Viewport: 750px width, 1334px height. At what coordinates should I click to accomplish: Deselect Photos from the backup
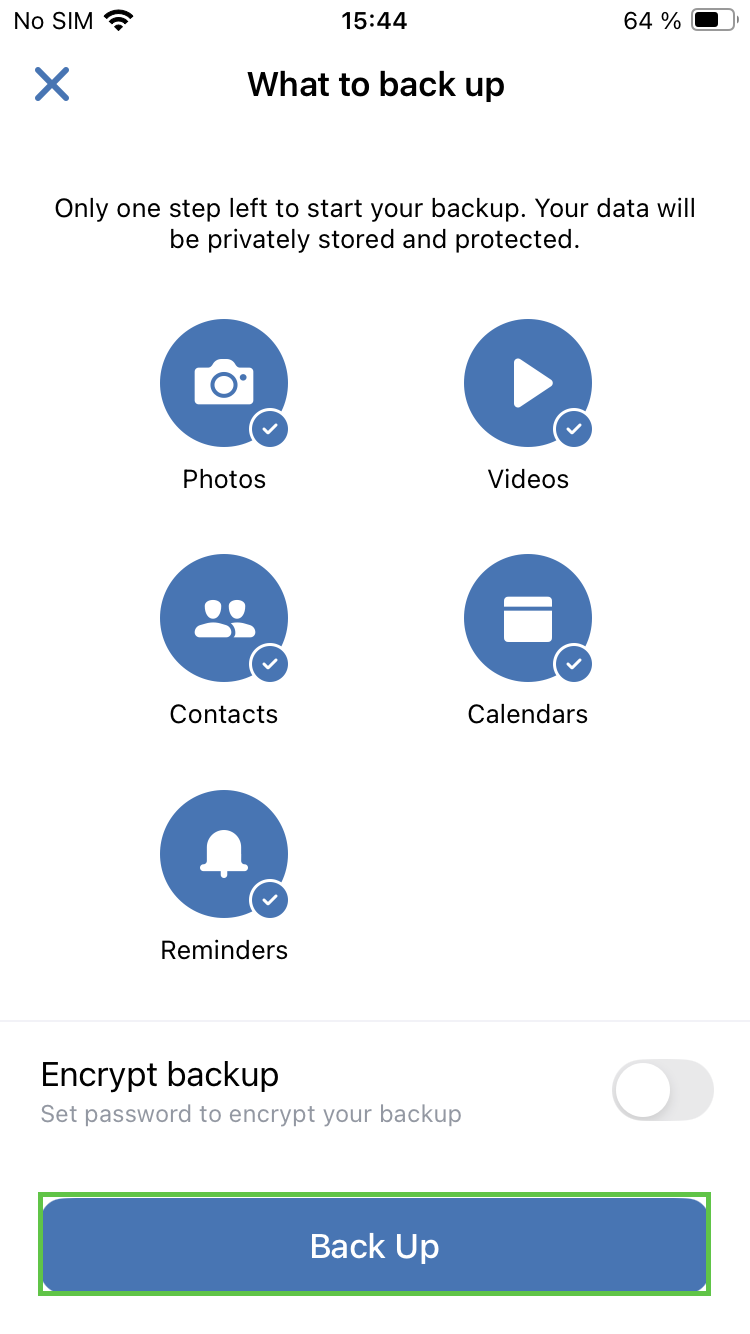224,384
